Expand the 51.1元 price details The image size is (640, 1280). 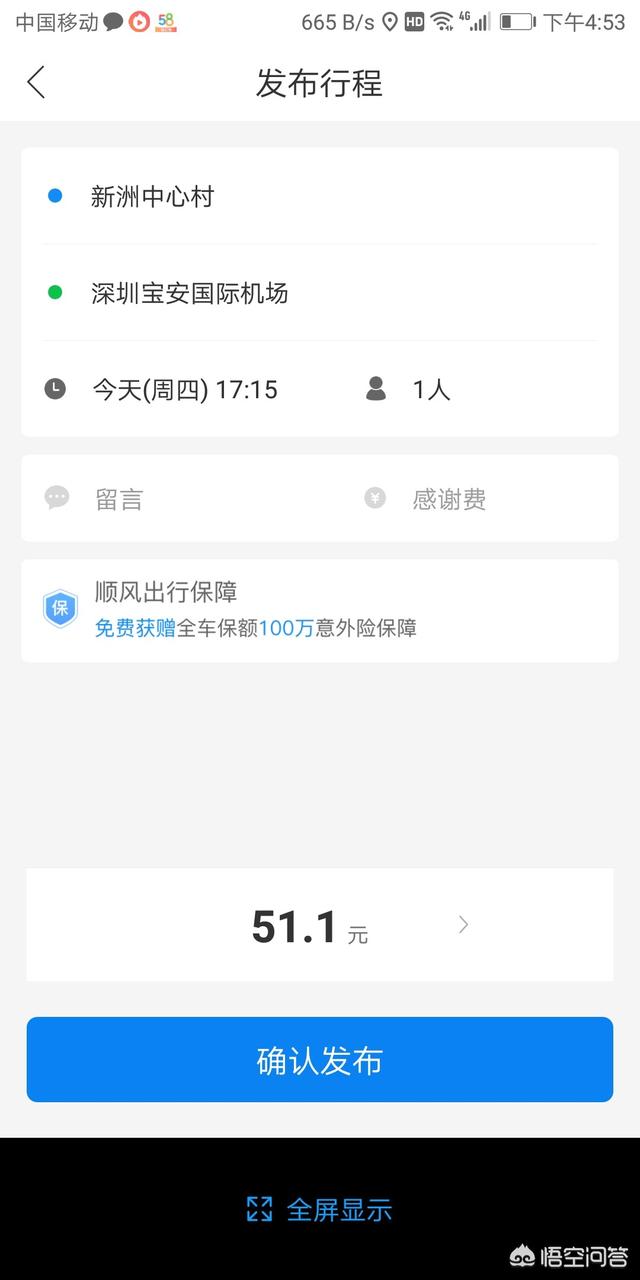320,925
